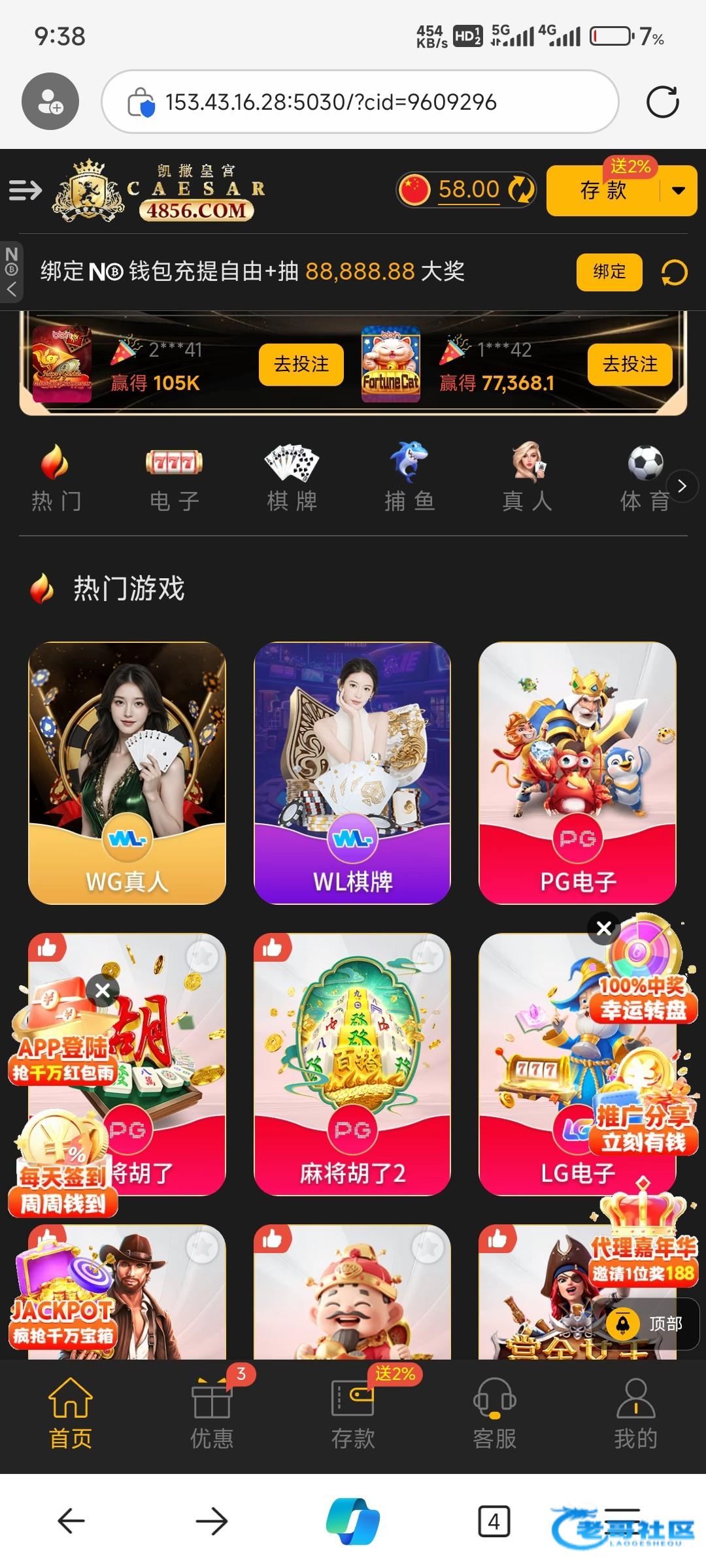Dismiss the 幸运转盘 floating promo
This screenshot has width=706, height=1568.
(604, 928)
